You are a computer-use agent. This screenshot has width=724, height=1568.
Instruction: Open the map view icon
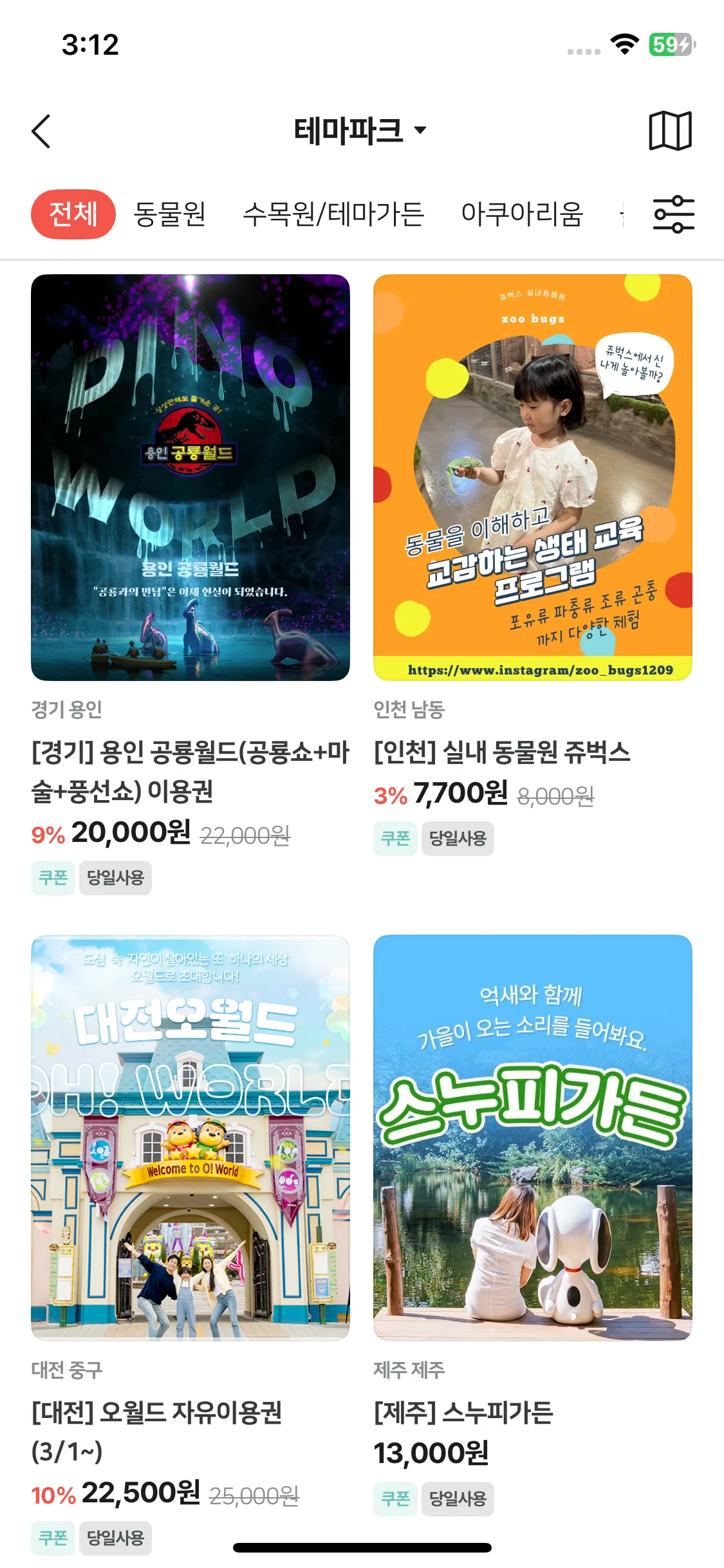point(670,131)
